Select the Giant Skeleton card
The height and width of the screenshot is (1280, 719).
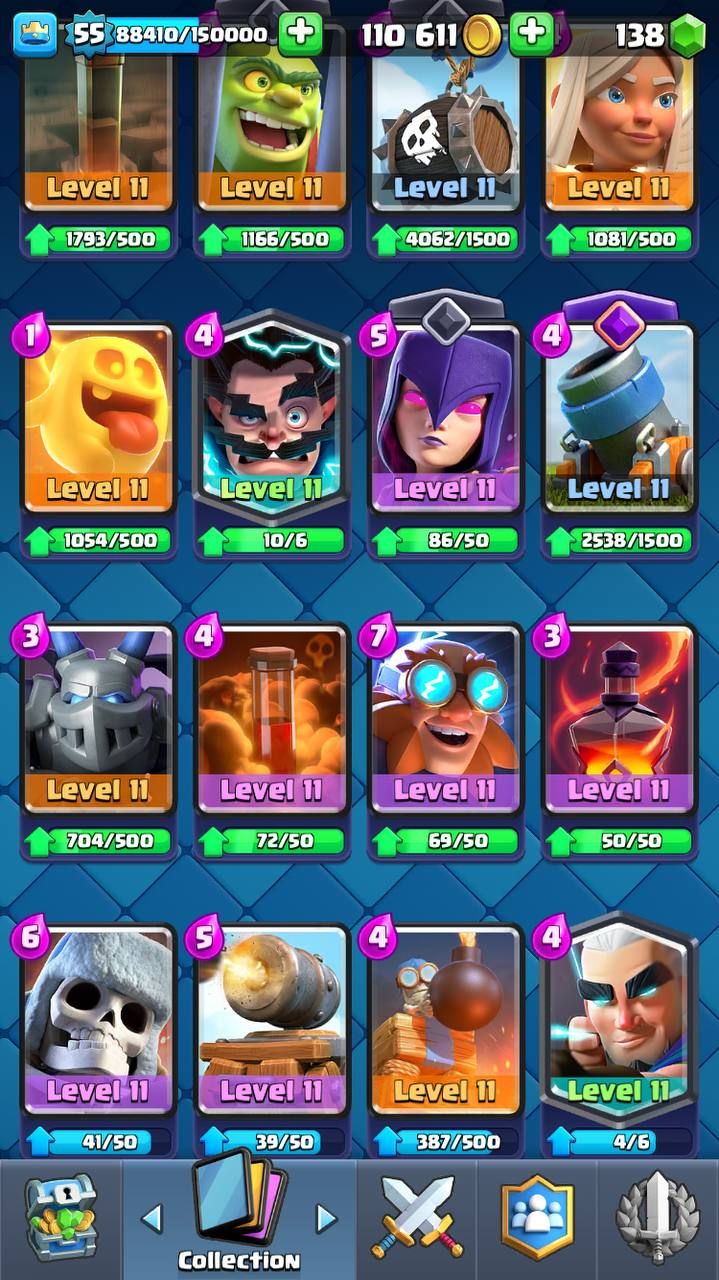point(98,1020)
